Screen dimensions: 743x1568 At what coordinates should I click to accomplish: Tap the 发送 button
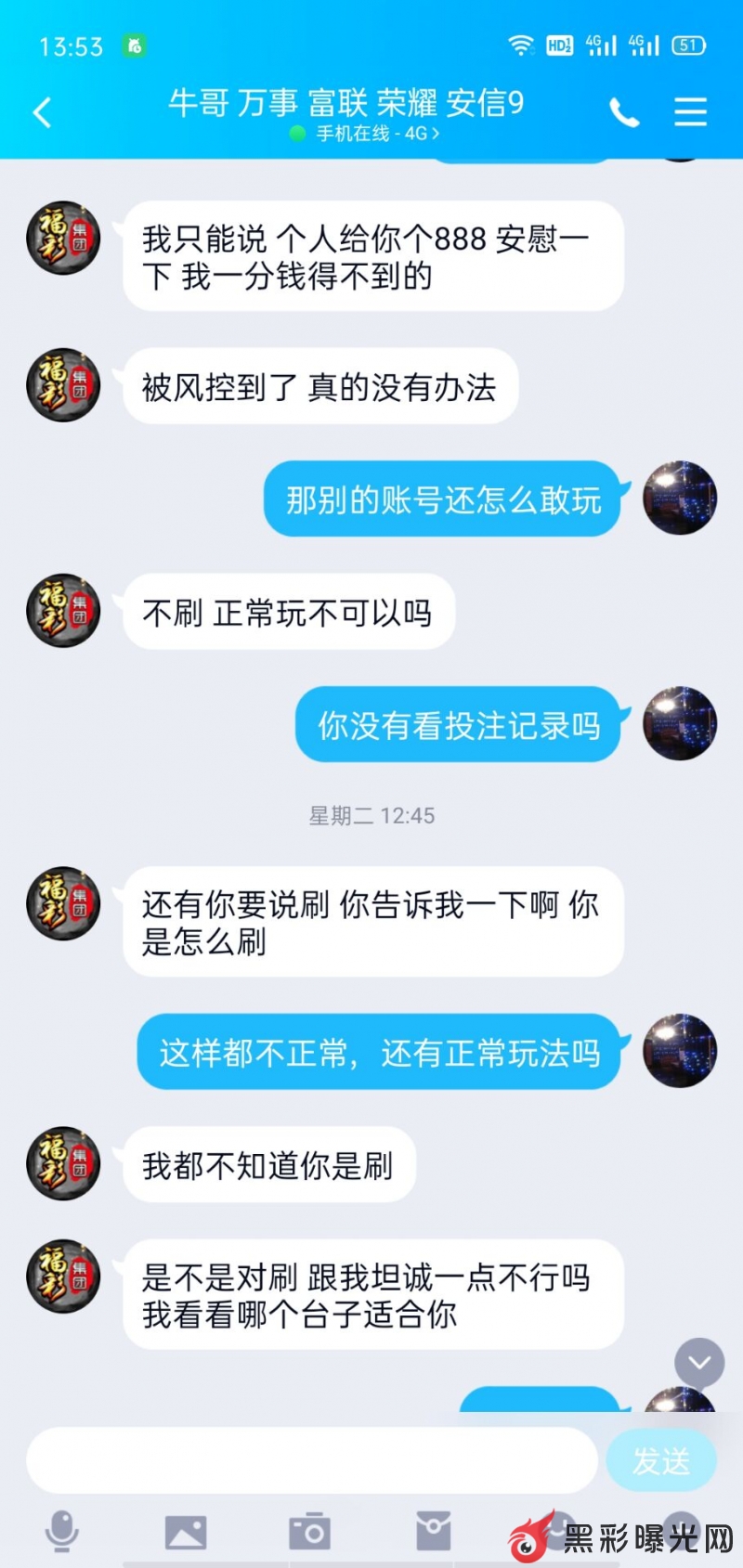(x=660, y=1461)
